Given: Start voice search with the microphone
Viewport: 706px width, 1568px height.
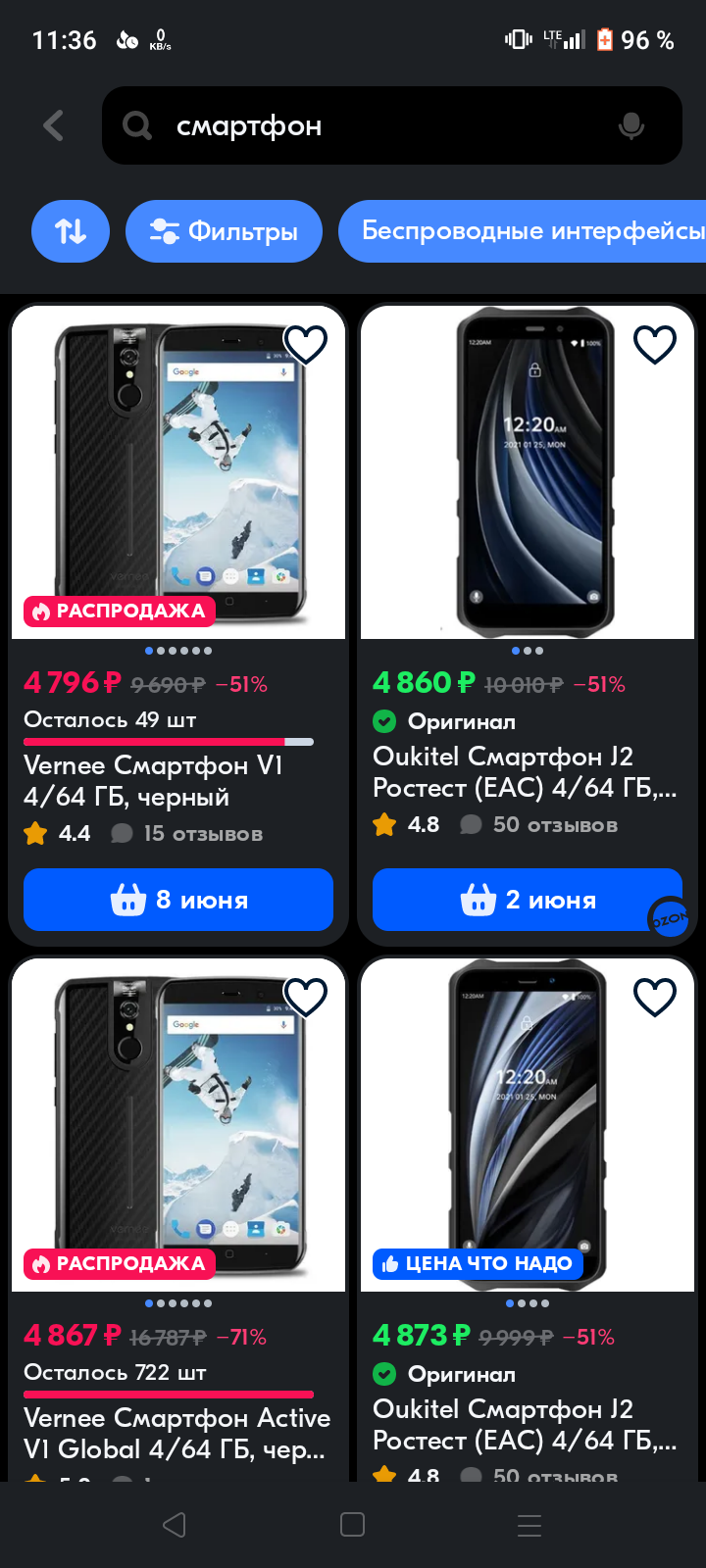Looking at the screenshot, I should [x=631, y=125].
